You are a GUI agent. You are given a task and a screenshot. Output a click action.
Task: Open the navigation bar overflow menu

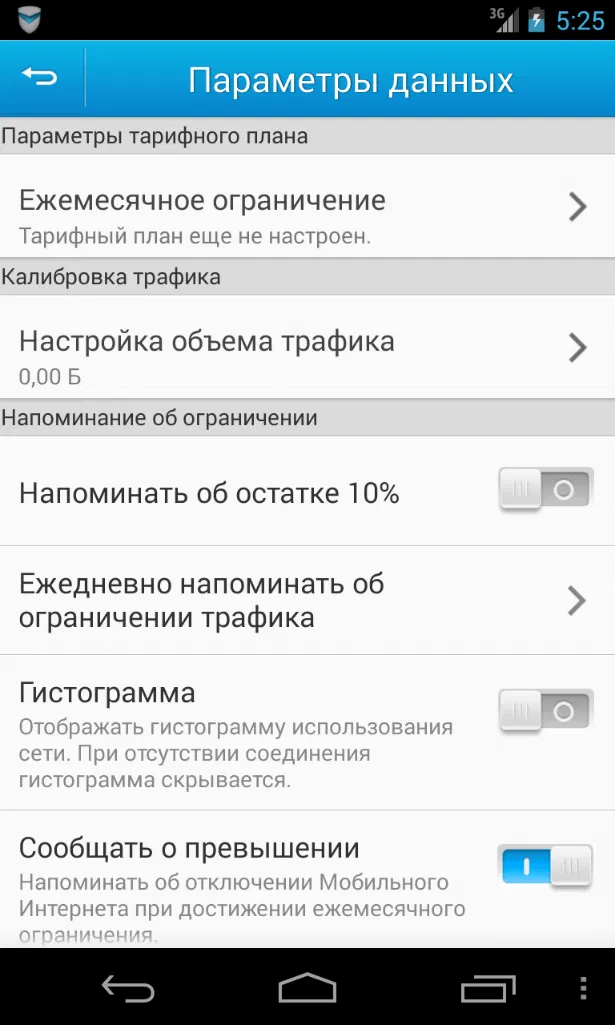[584, 988]
